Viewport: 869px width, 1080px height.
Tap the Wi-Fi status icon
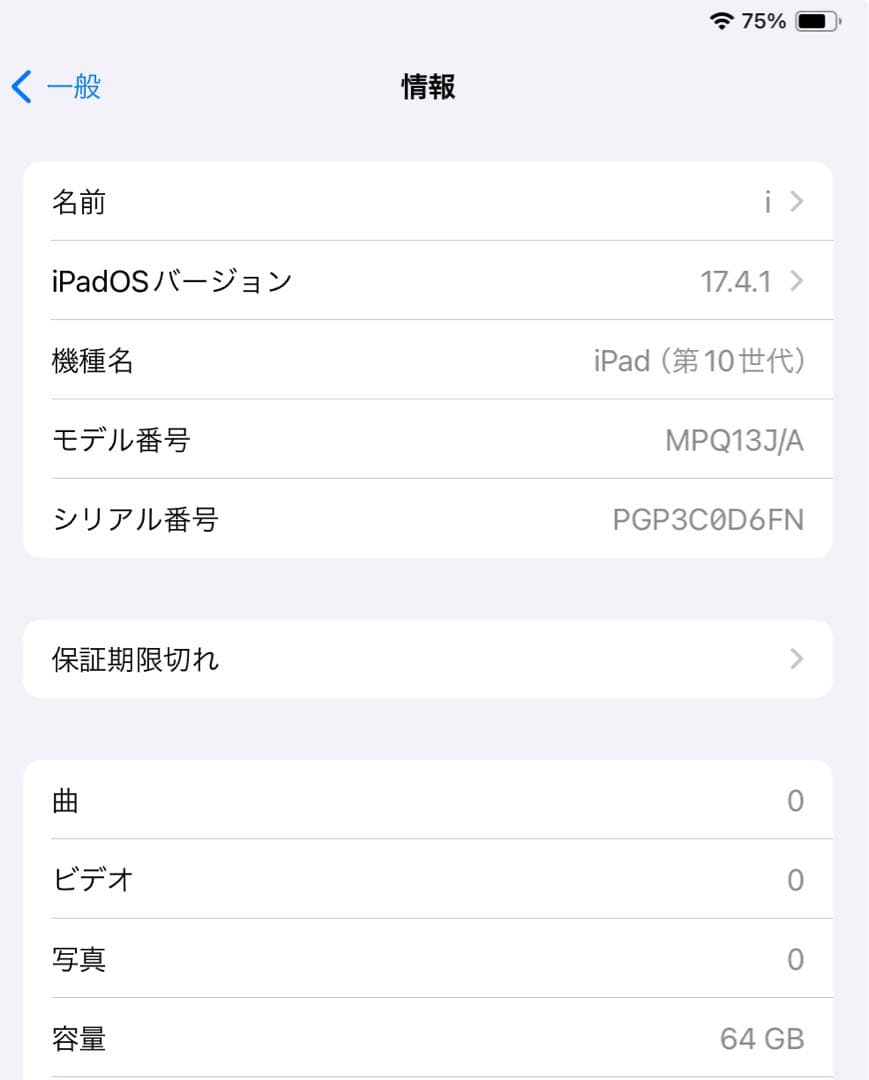722,19
